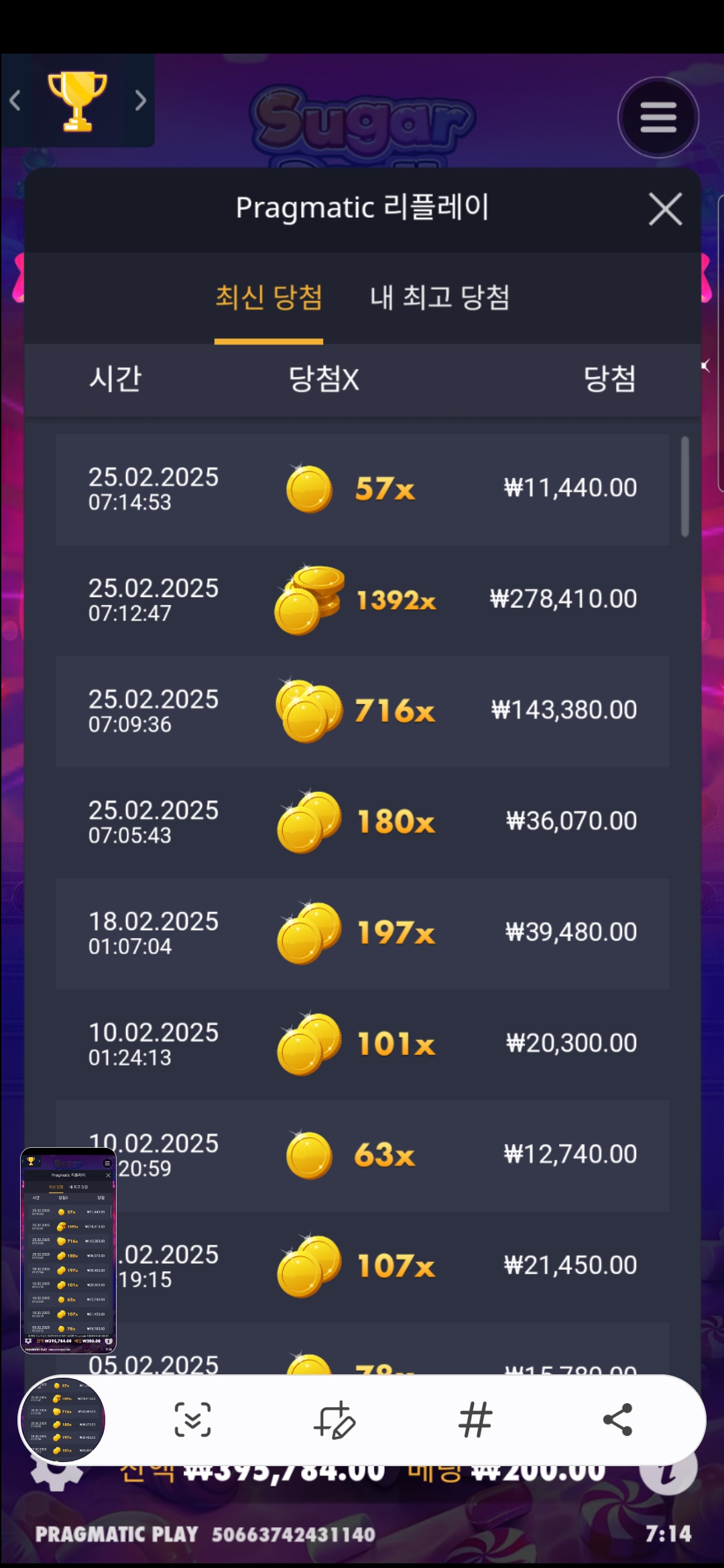
Task: Switch to the 내 최고 당첨 tab
Action: pos(440,298)
